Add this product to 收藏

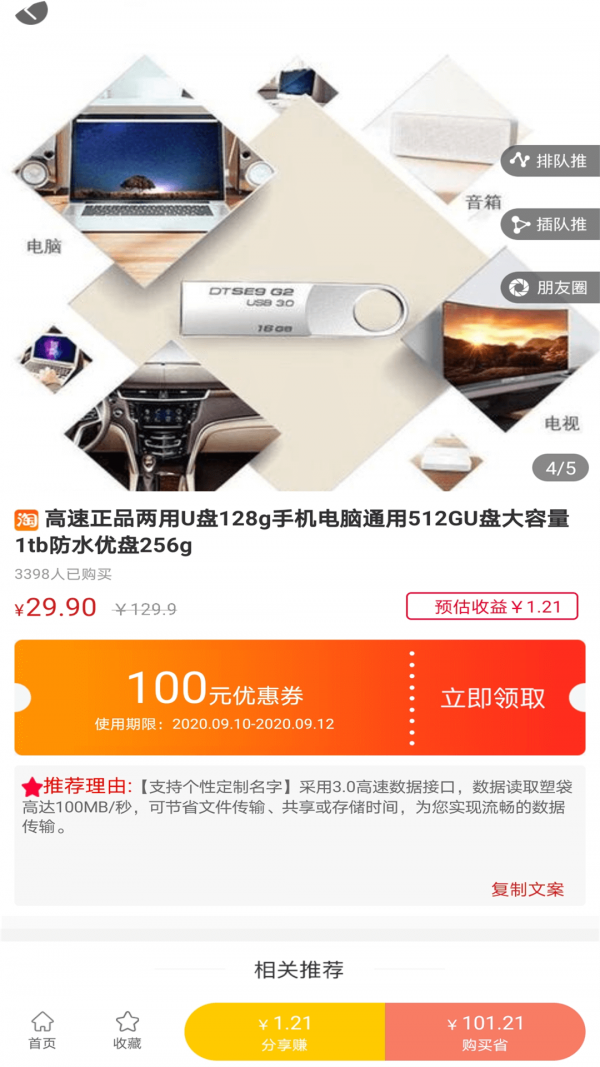coord(127,1030)
